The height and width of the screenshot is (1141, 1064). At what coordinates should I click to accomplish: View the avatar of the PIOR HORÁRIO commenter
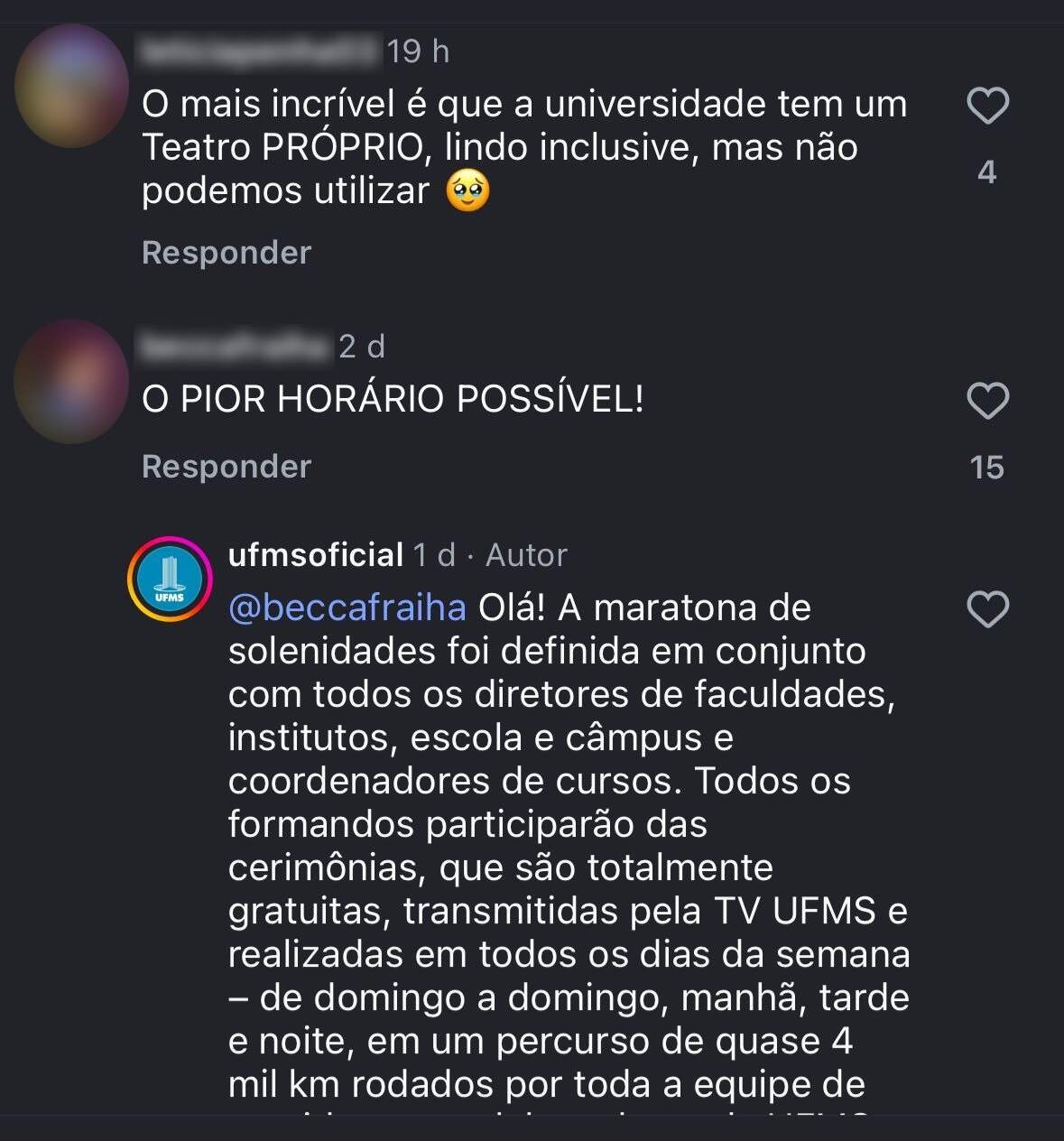coord(72,381)
